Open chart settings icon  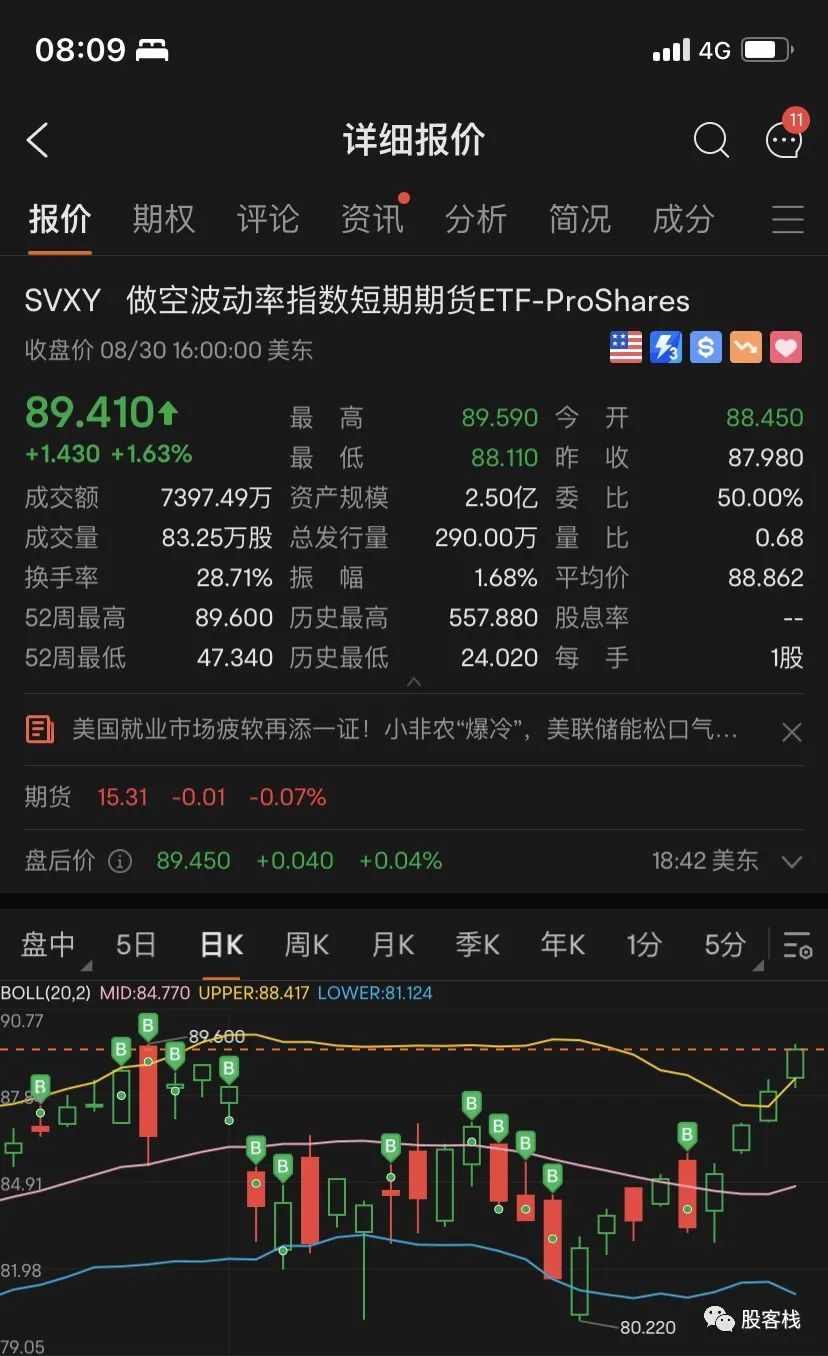797,945
